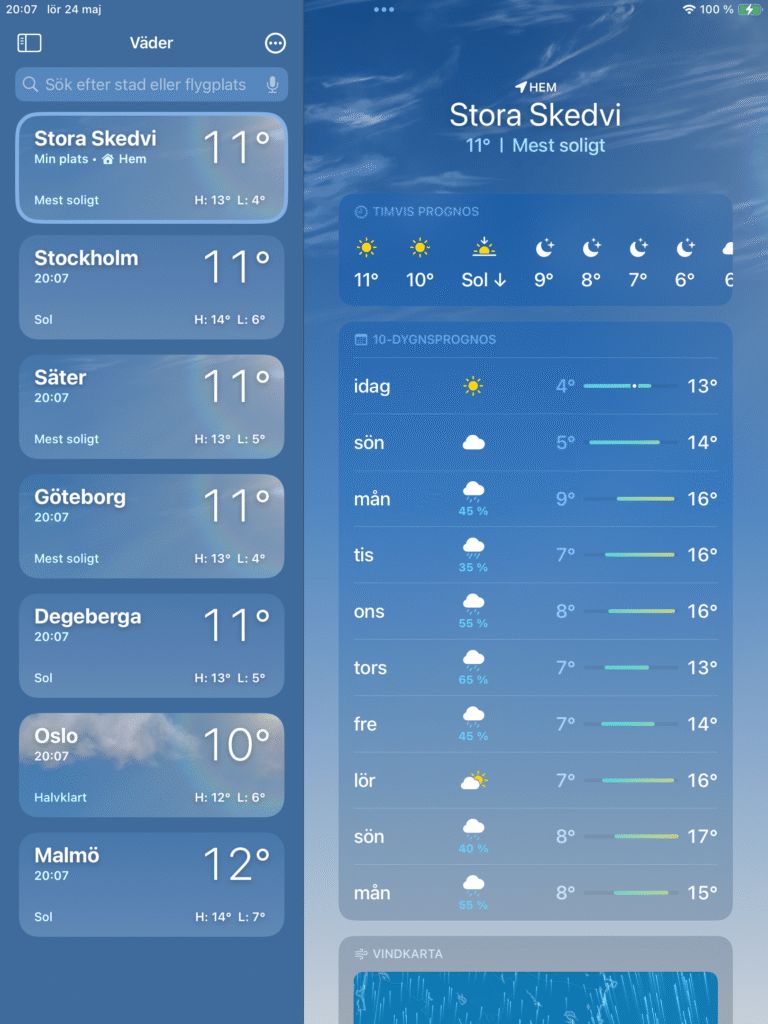Open the hourly forecast (Timvis prognos)
Screen dimensions: 768x1024
tap(535, 250)
